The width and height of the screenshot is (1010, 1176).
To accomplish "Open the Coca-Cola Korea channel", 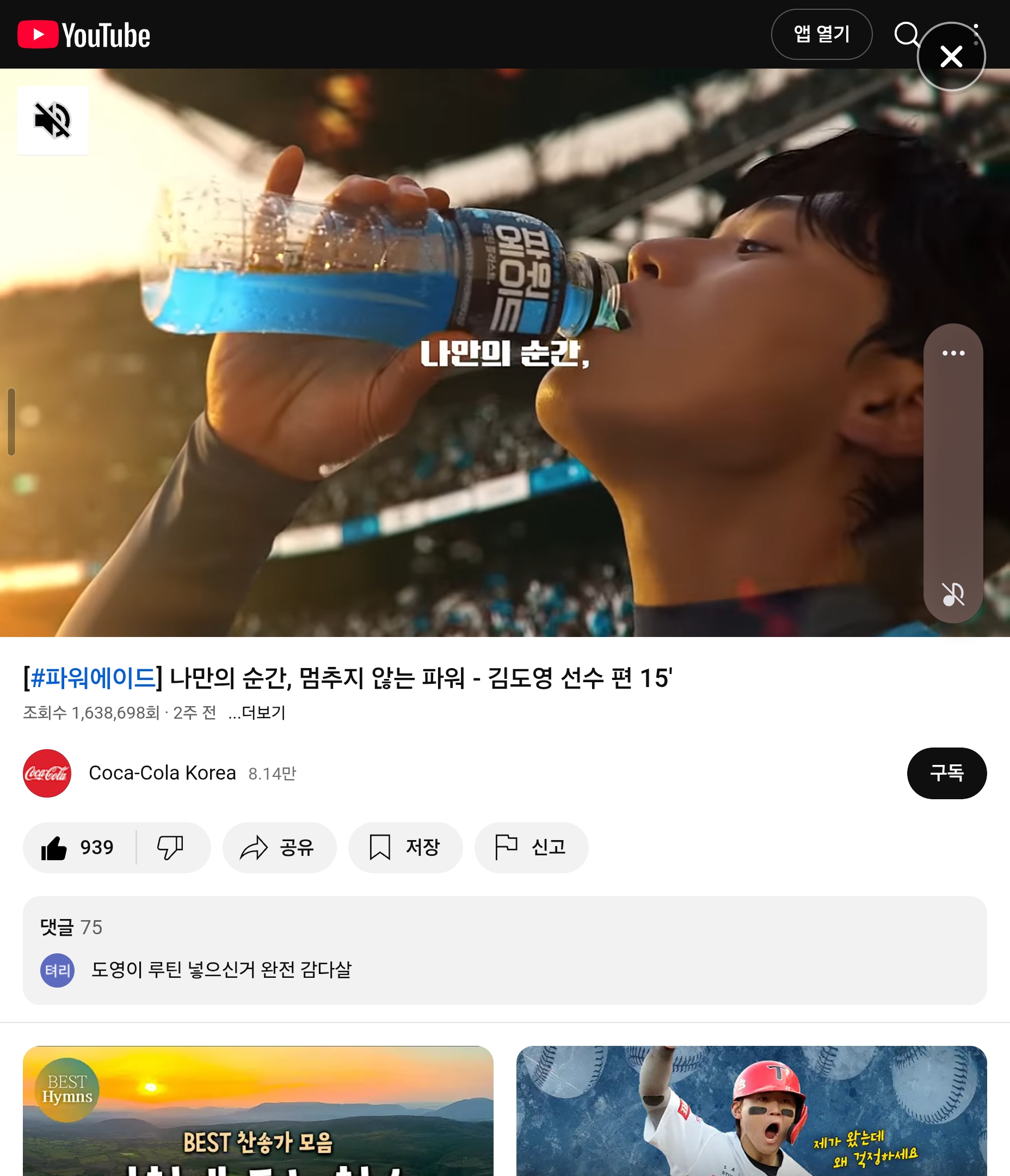I will 162,773.
